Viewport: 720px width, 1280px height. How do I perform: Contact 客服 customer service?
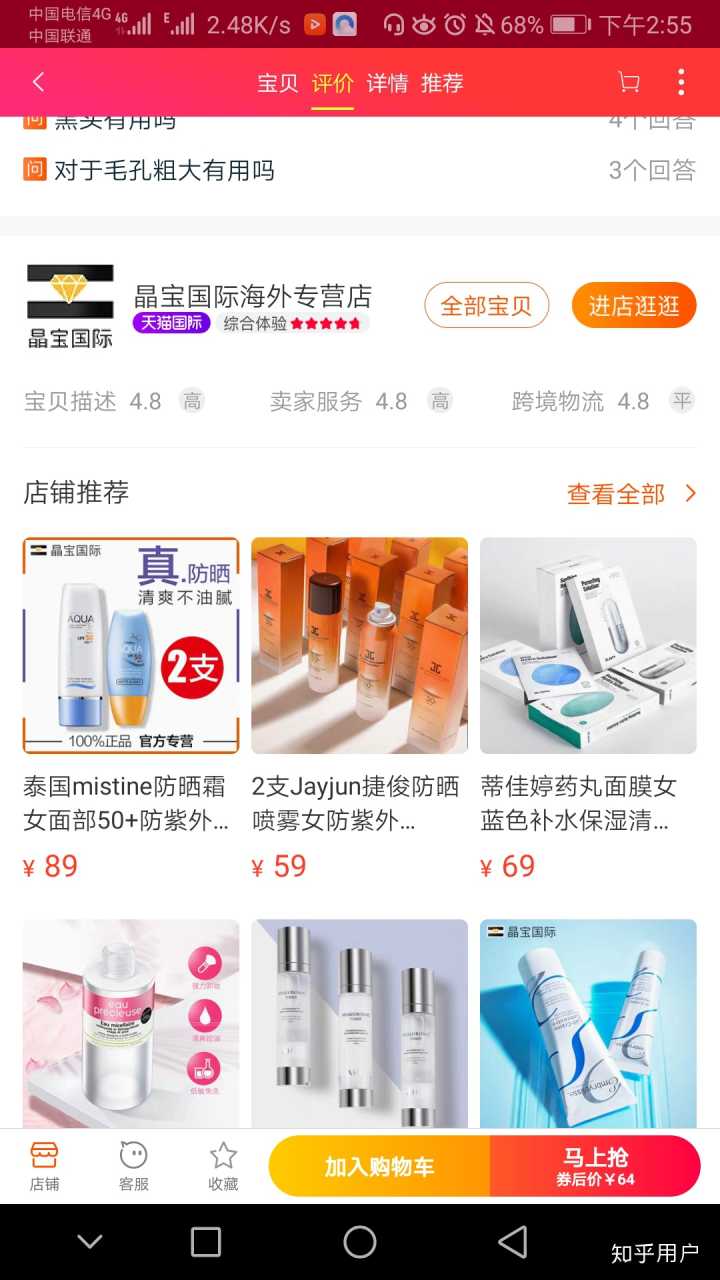click(133, 1166)
